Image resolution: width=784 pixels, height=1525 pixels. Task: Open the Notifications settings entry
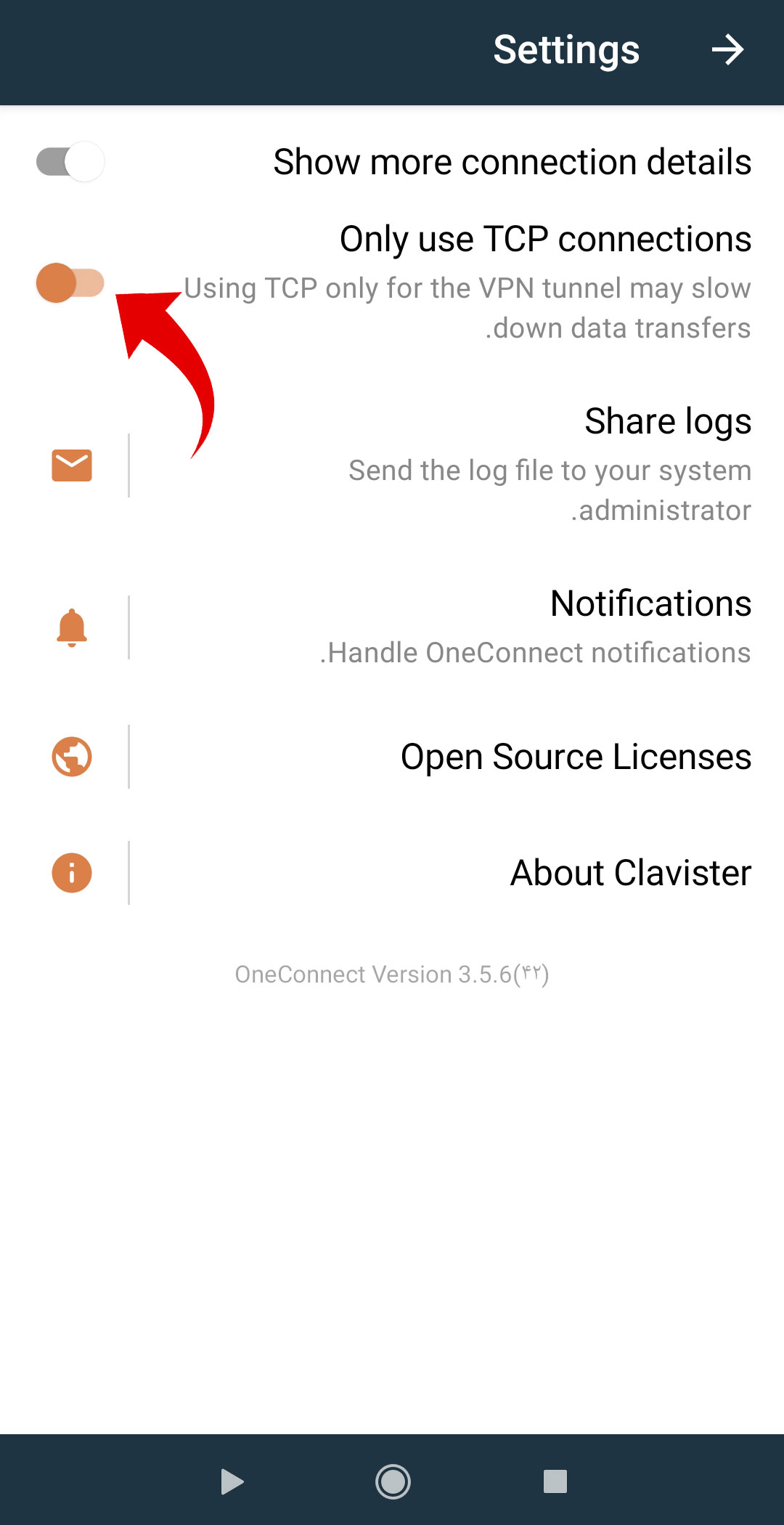(650, 603)
